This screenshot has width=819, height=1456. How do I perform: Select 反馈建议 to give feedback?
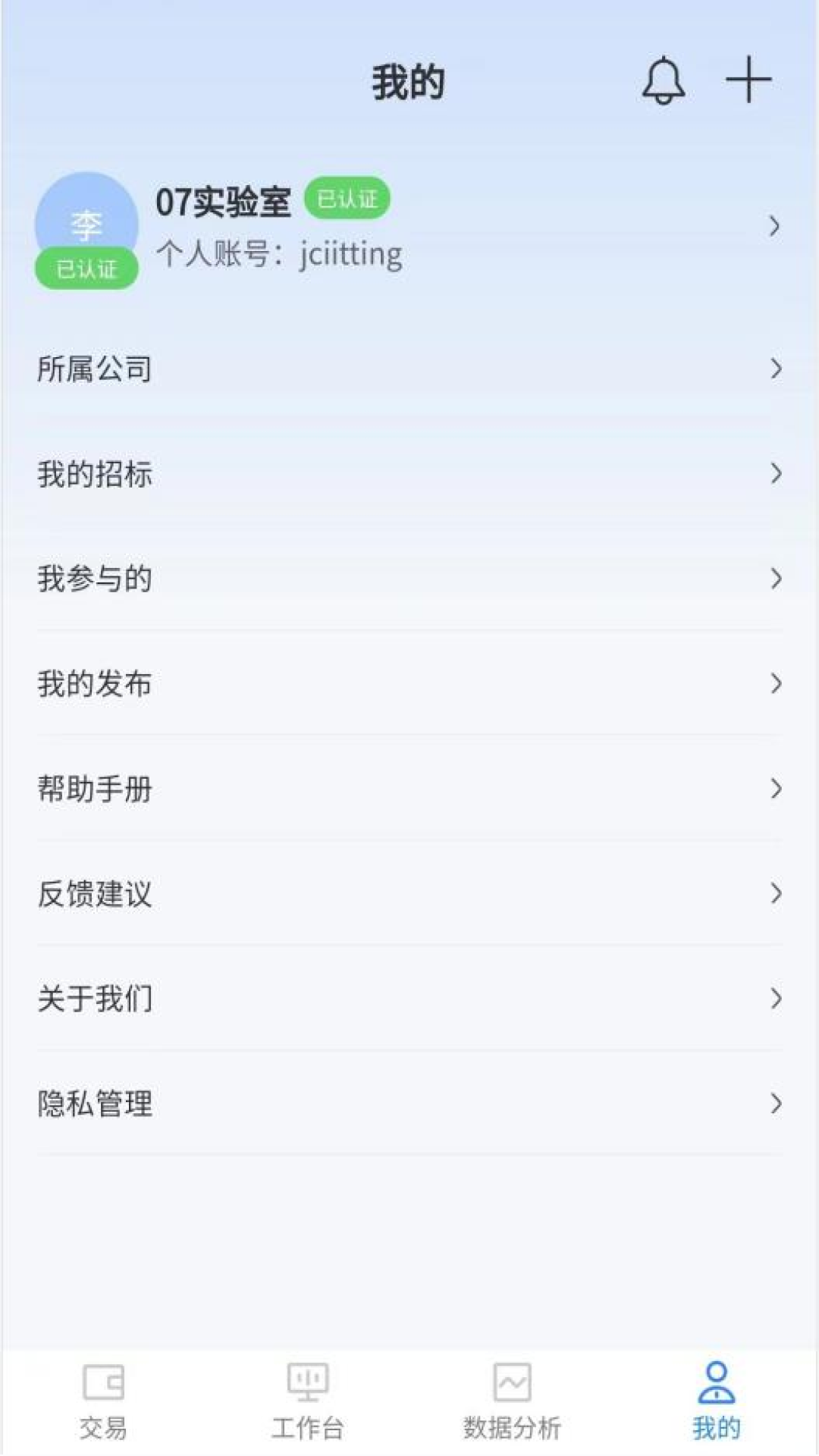click(409, 893)
